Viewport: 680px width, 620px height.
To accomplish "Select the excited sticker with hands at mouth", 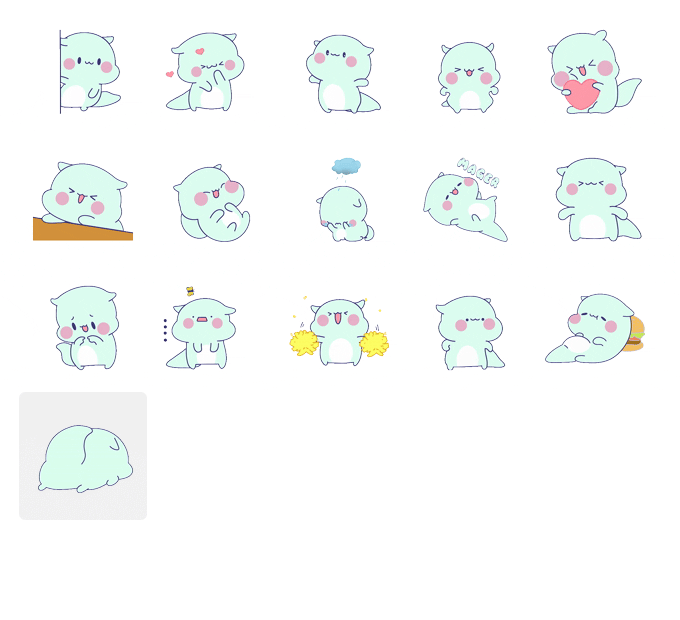I will click(x=84, y=327).
